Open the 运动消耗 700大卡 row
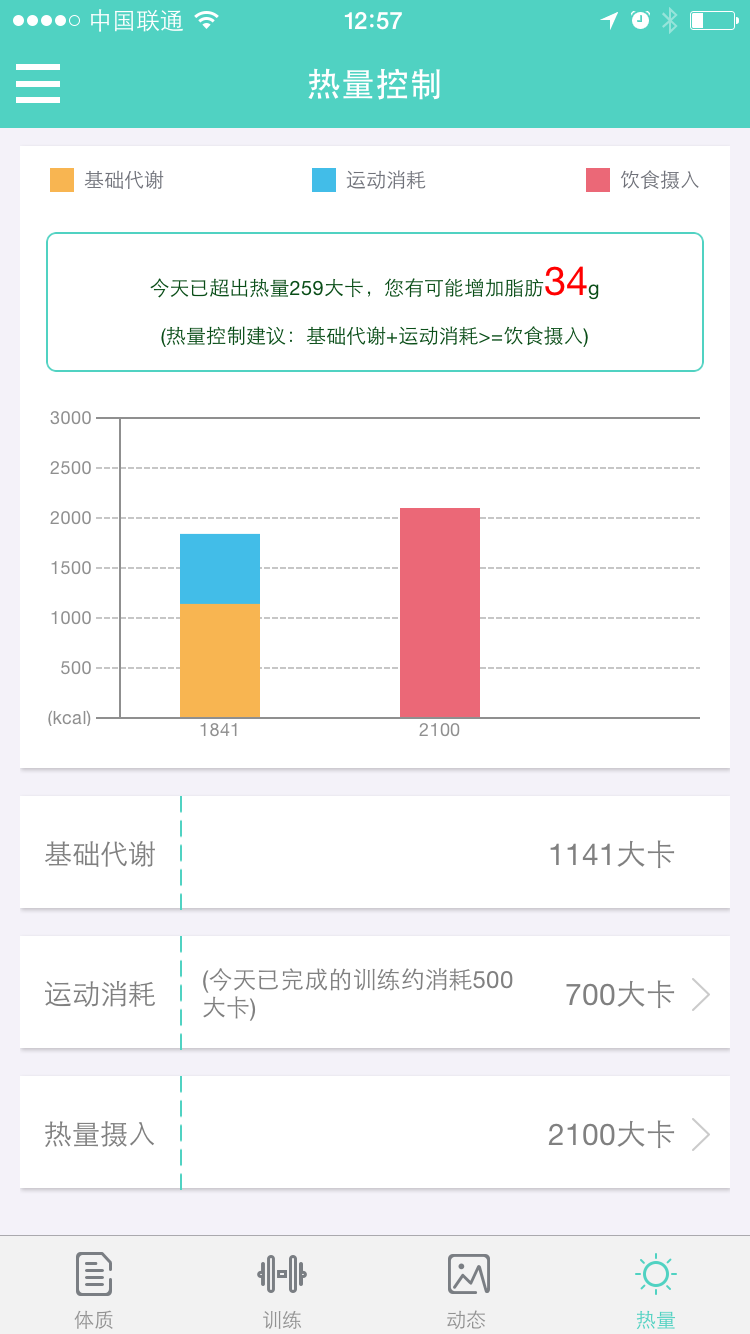Screen dimensions: 750x1334 pyautogui.click(x=375, y=992)
